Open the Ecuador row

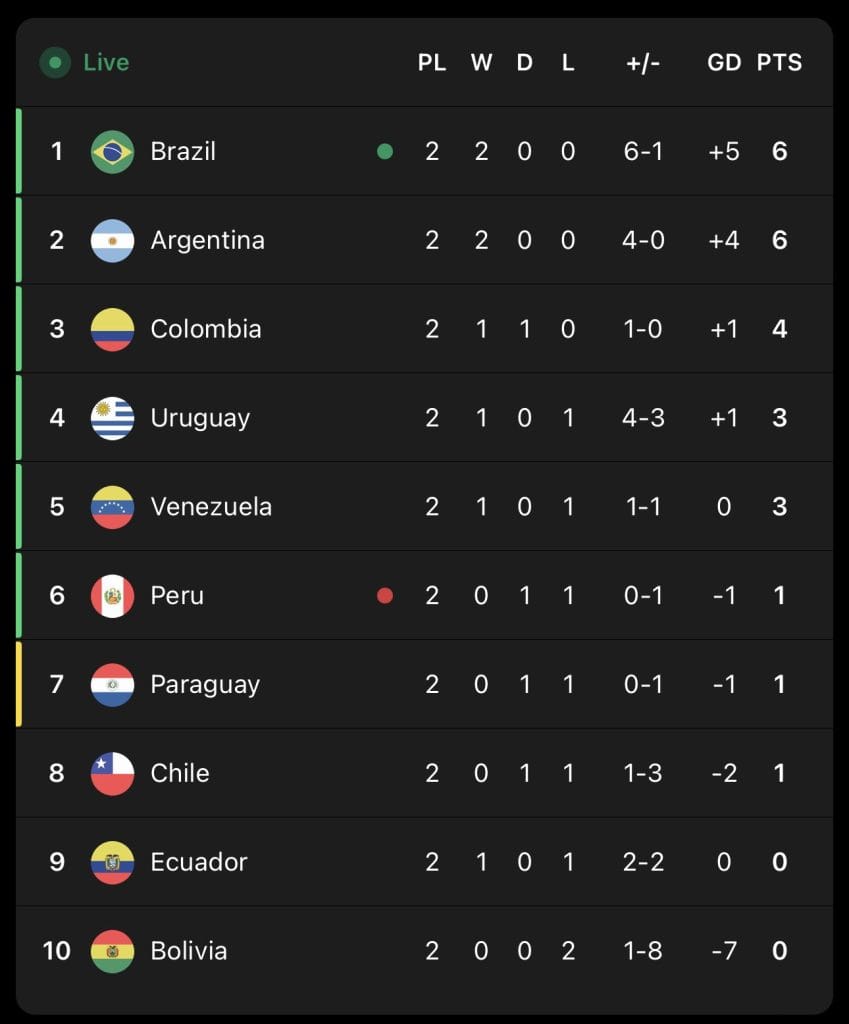click(x=198, y=862)
